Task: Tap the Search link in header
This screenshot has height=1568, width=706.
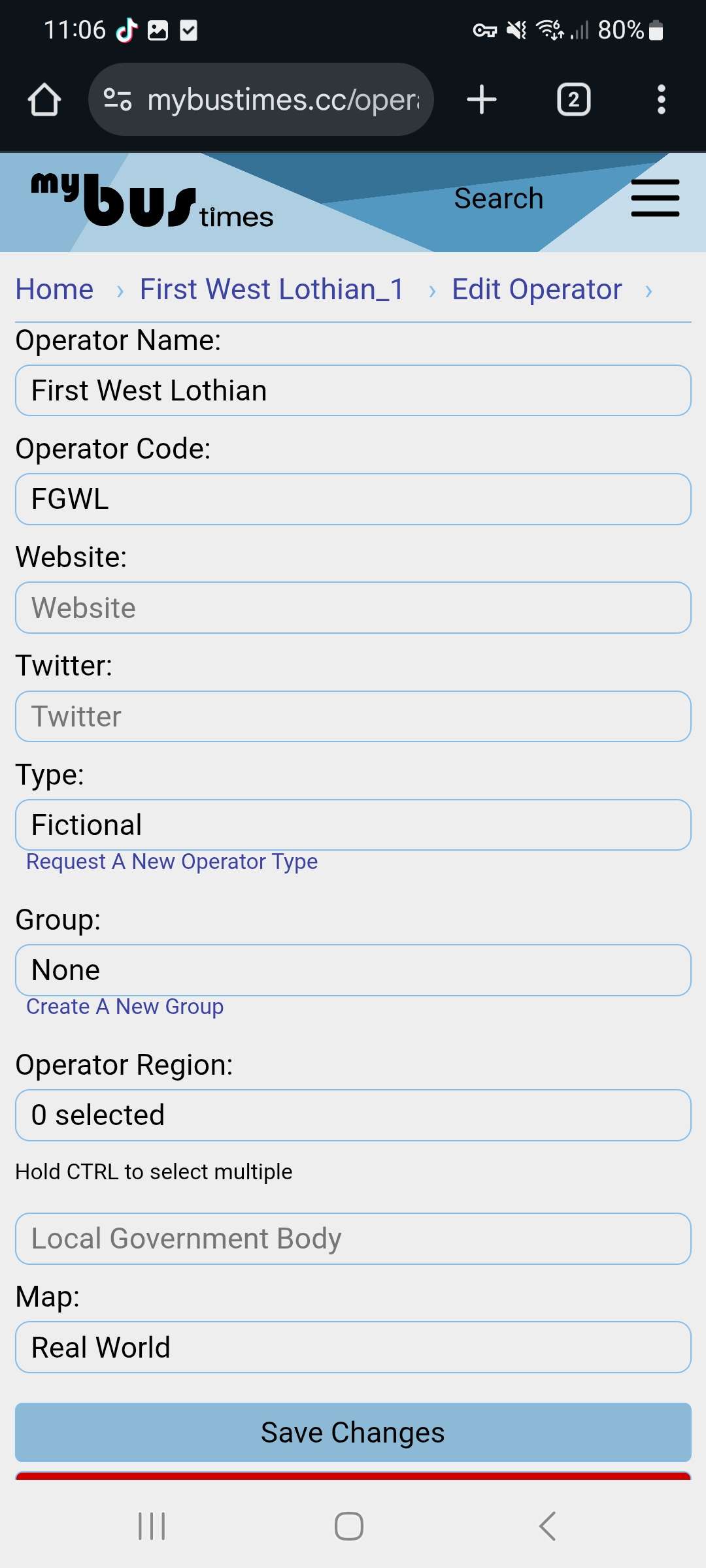Action: tap(499, 199)
